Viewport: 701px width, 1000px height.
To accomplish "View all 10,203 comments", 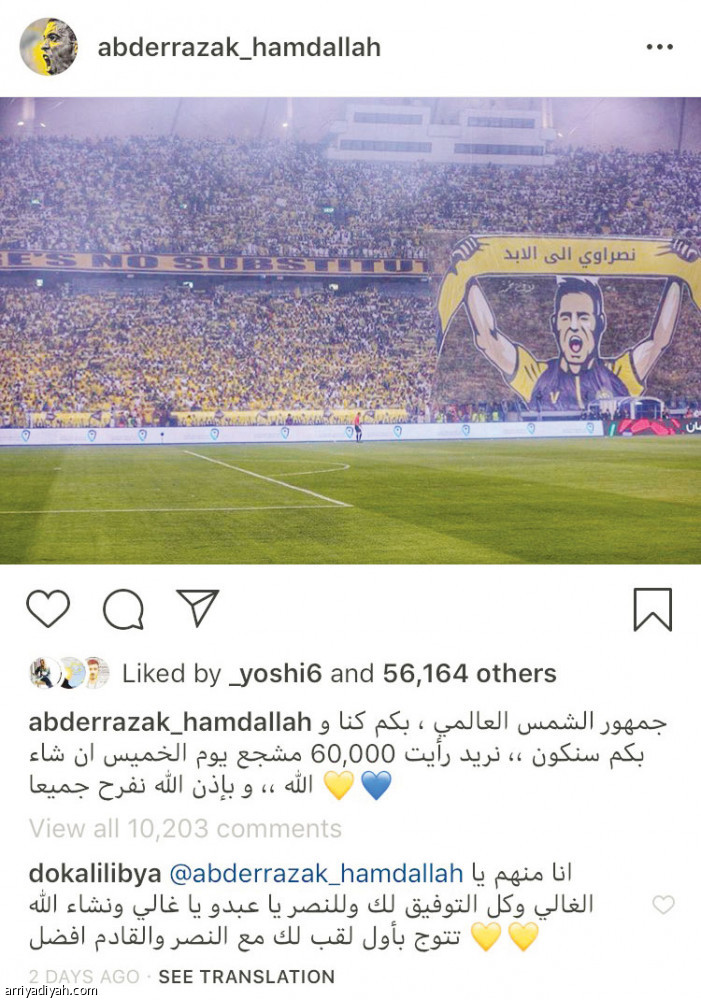I will 185,828.
